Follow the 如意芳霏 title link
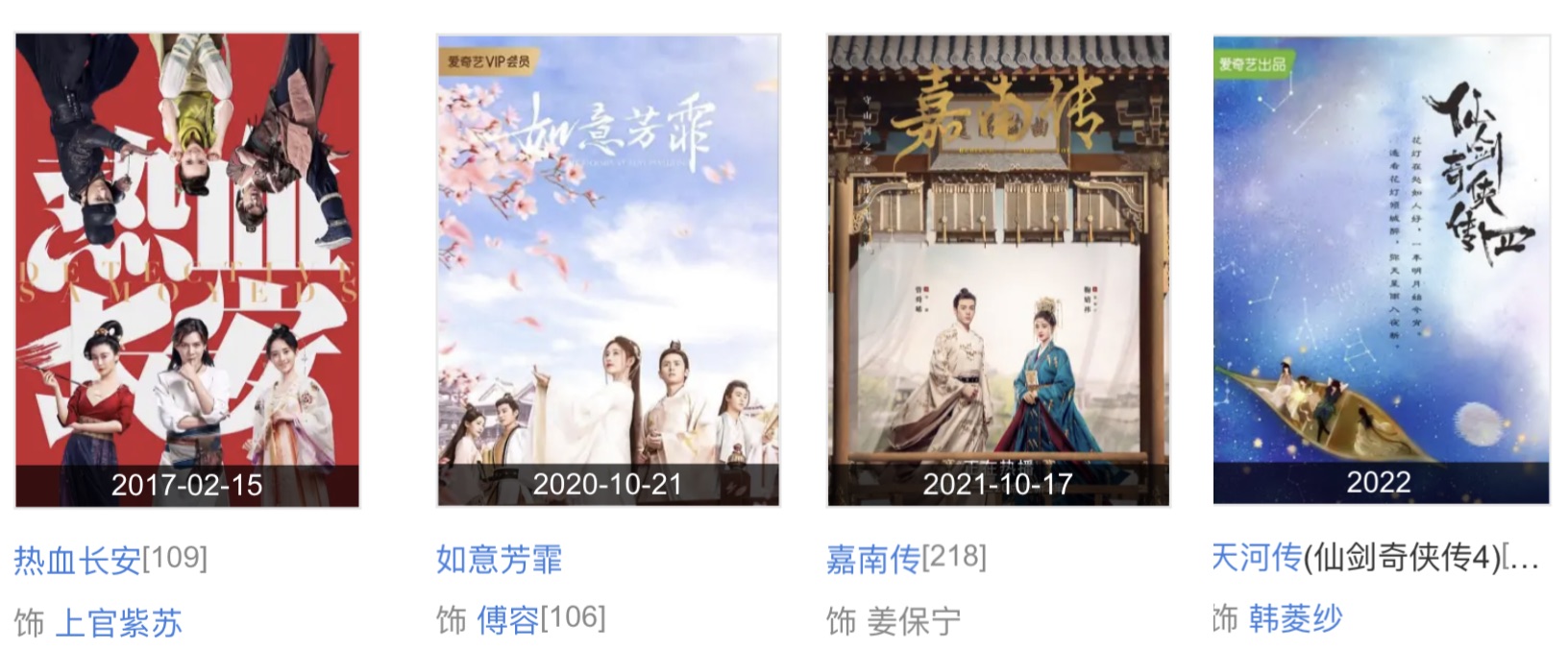 pyautogui.click(x=499, y=559)
